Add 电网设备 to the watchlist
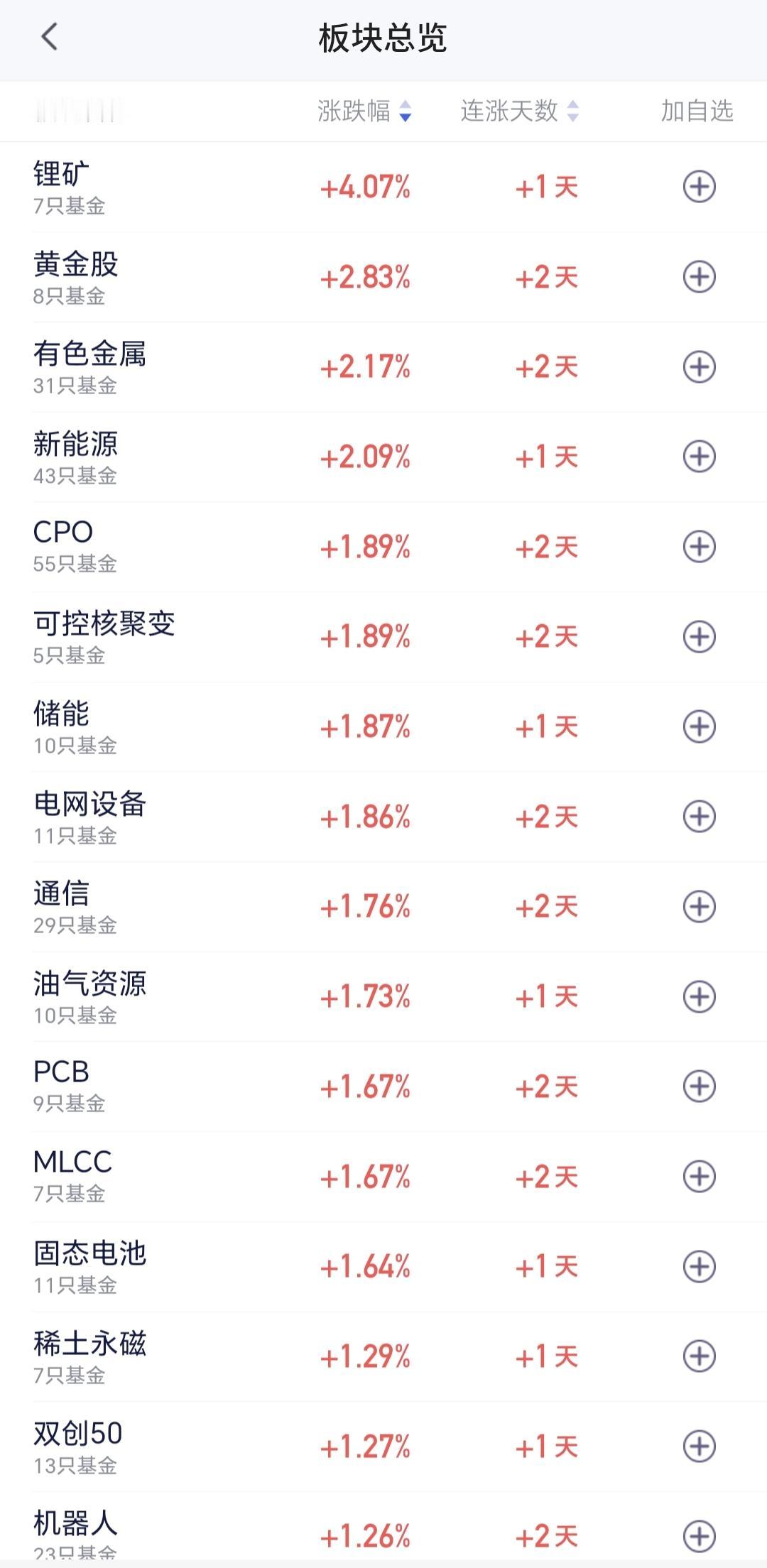Viewport: 767px width, 1568px height. click(x=699, y=817)
